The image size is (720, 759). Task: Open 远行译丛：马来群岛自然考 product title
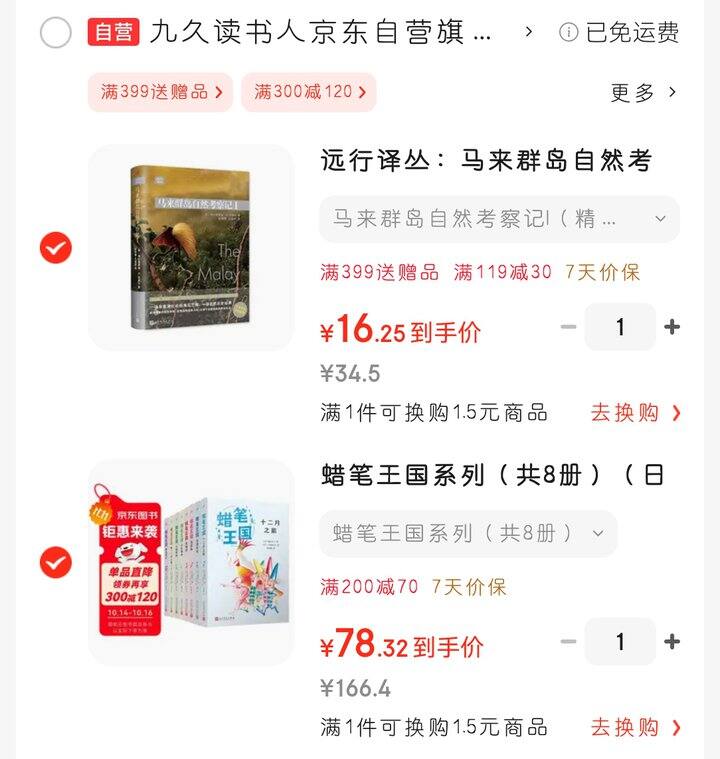click(x=486, y=160)
